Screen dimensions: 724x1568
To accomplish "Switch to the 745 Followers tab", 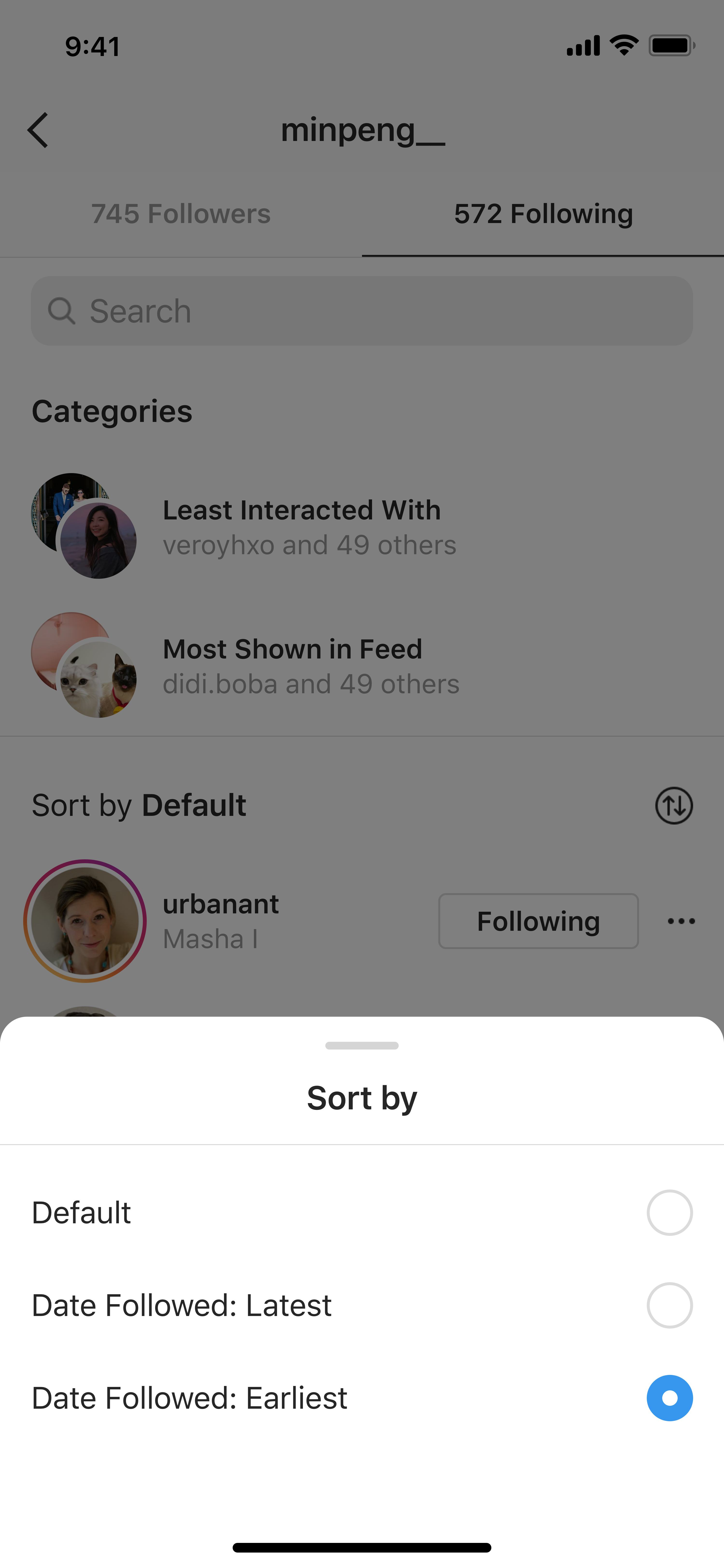I will [181, 214].
